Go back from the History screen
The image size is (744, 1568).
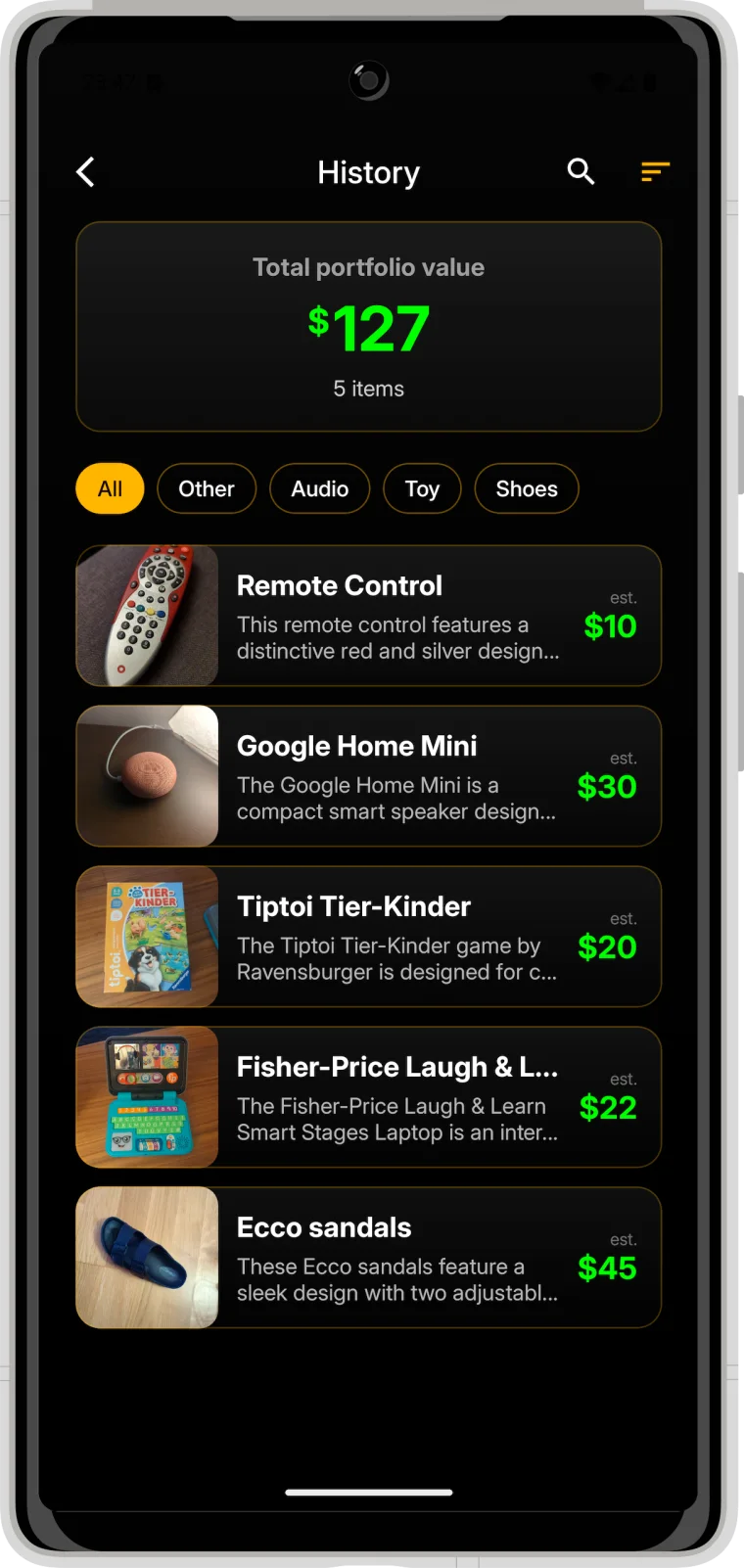(x=86, y=172)
